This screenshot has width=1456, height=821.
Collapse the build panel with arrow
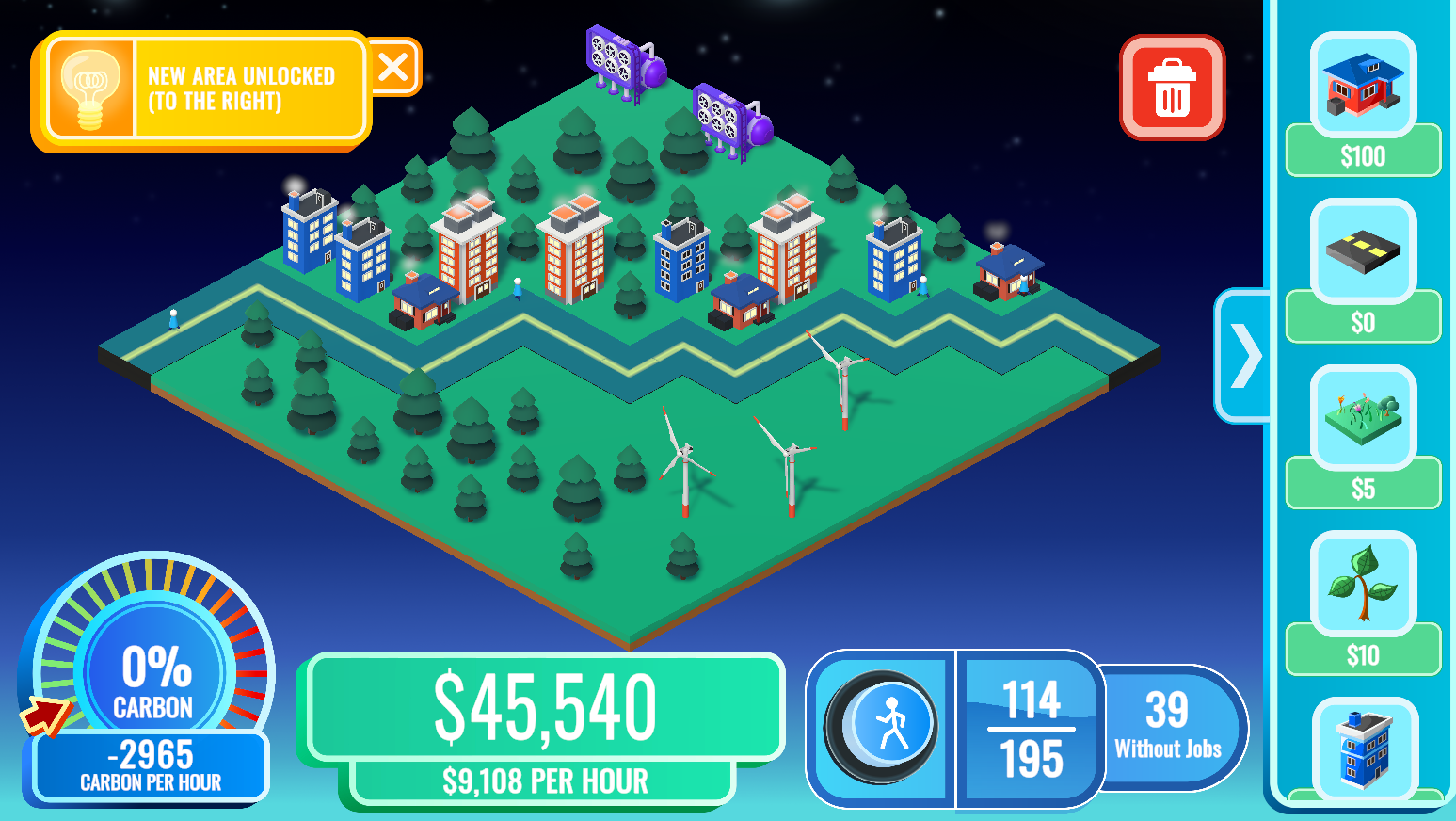point(1244,356)
